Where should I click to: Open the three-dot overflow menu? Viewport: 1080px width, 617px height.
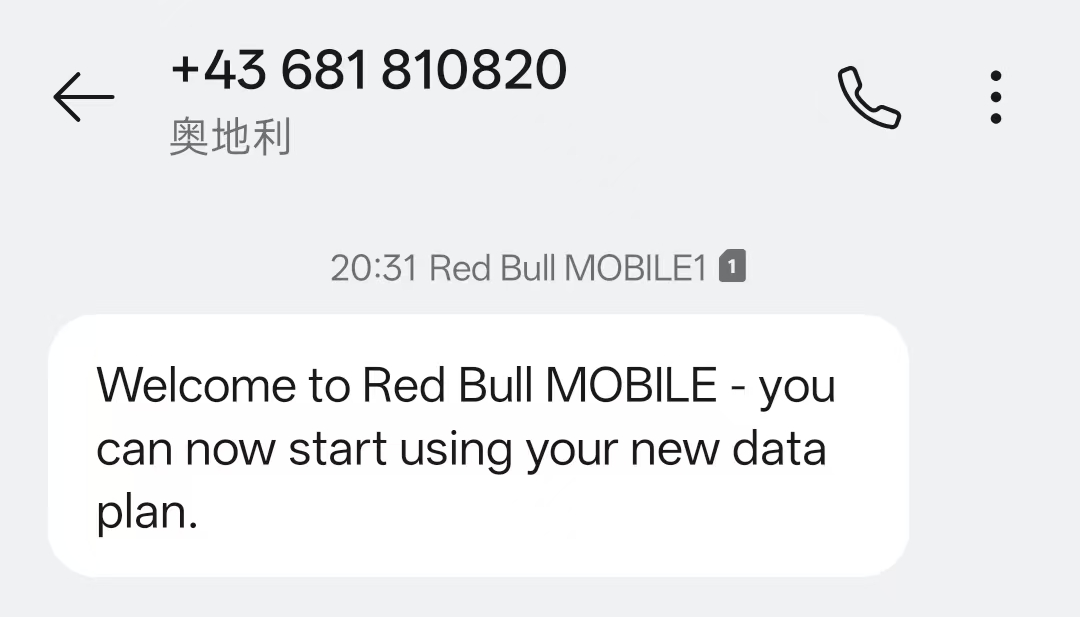pos(995,97)
